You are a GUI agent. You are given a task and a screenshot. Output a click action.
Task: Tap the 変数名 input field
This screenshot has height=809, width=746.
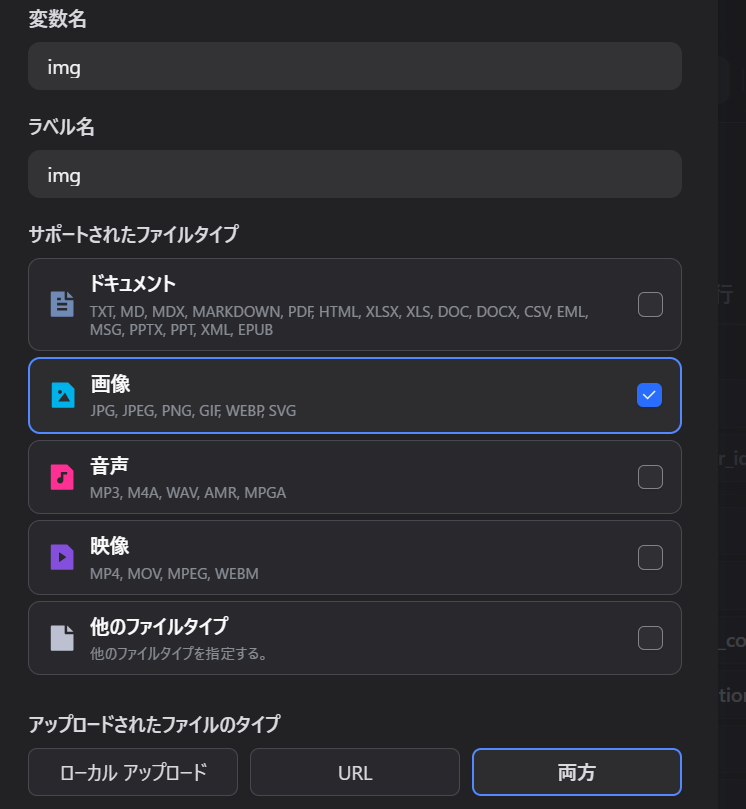[355, 66]
